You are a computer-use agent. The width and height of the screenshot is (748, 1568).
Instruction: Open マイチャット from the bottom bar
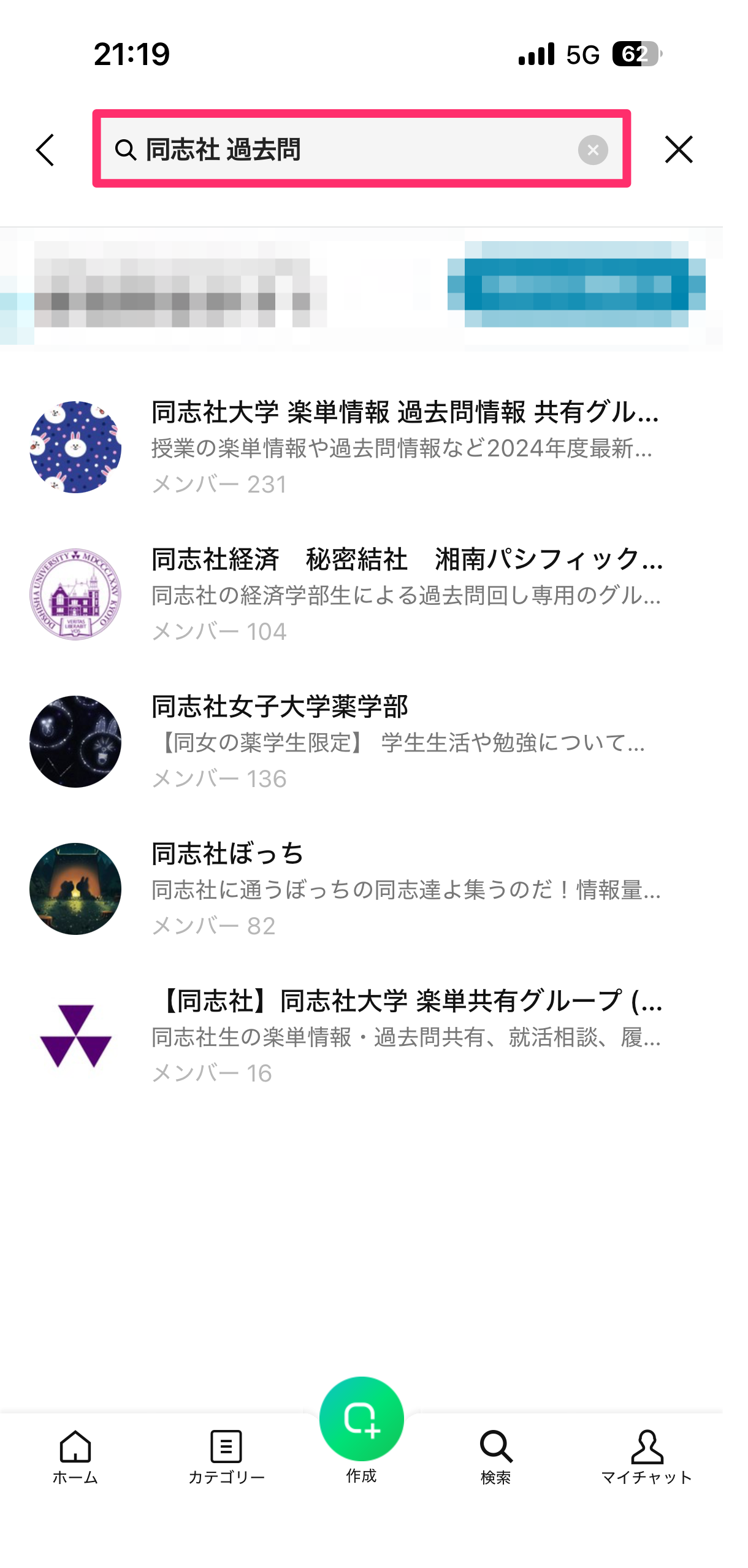647,1469
